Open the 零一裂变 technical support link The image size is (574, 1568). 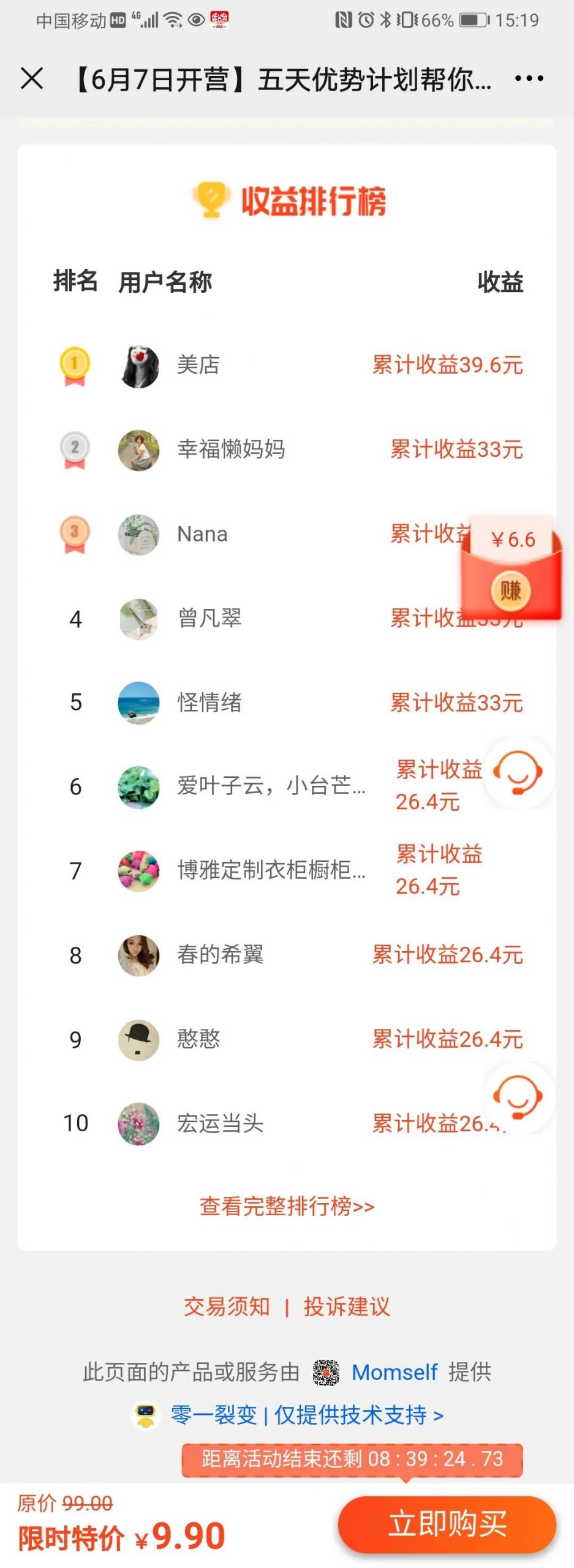306,1415
